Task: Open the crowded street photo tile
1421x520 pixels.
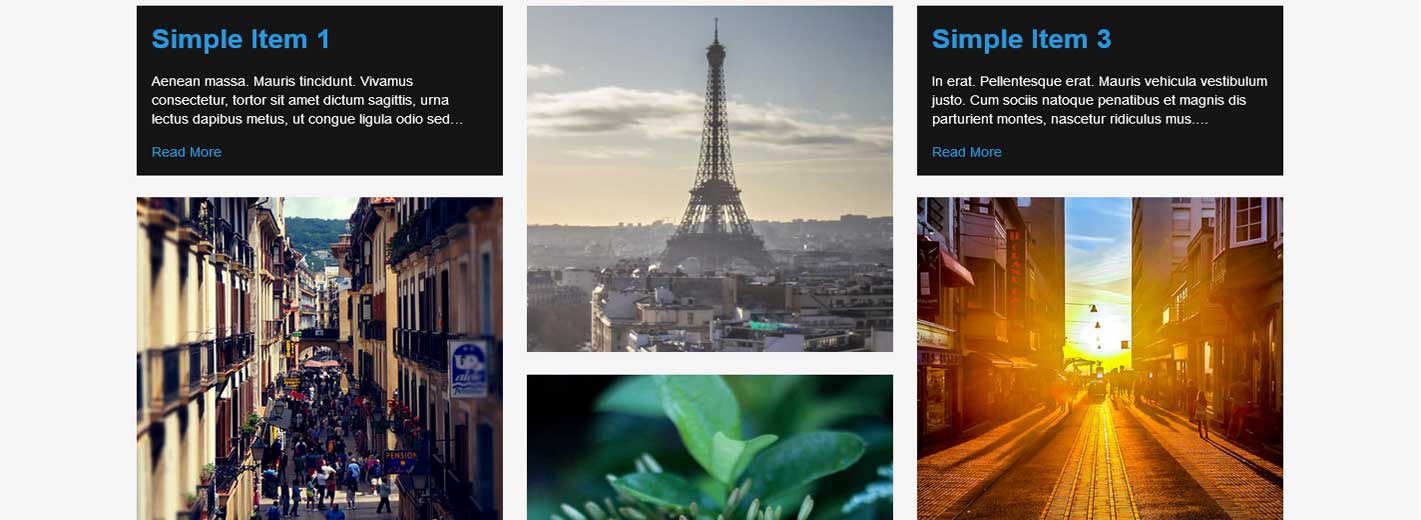Action: (319, 358)
